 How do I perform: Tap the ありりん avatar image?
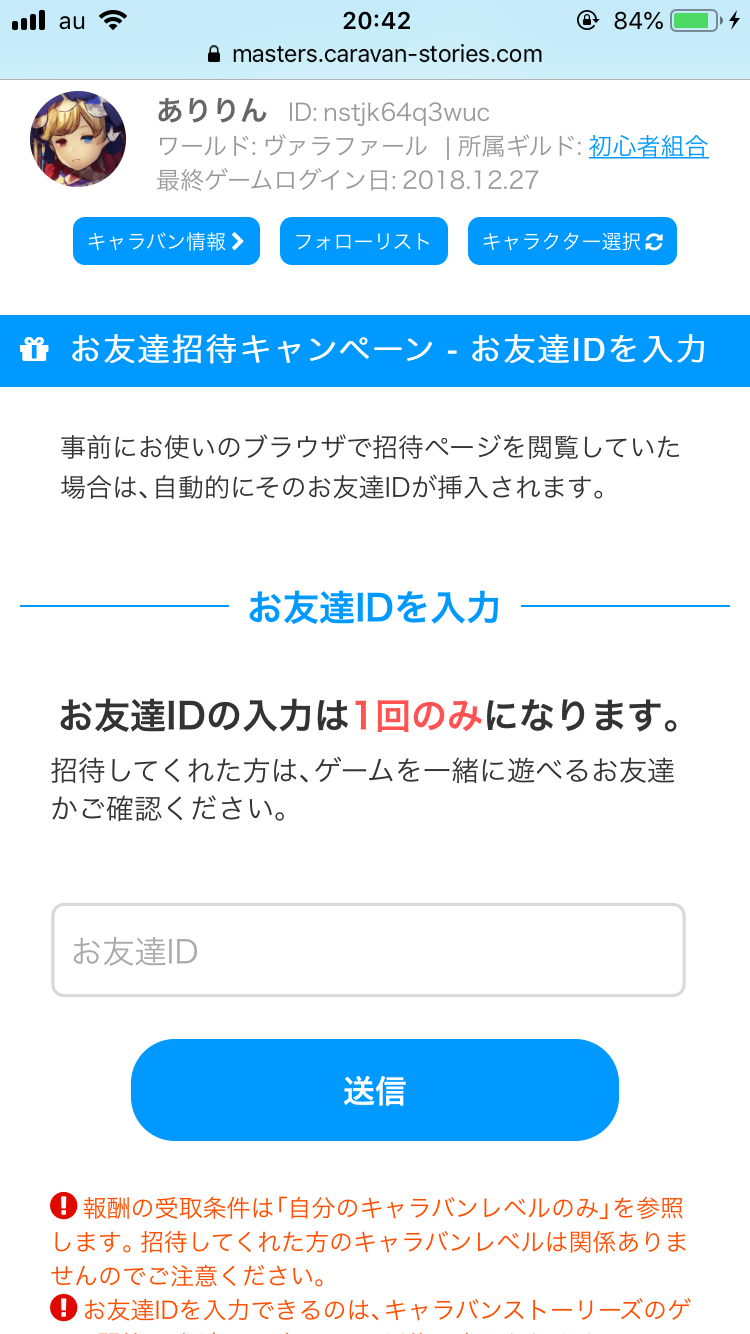(x=78, y=139)
